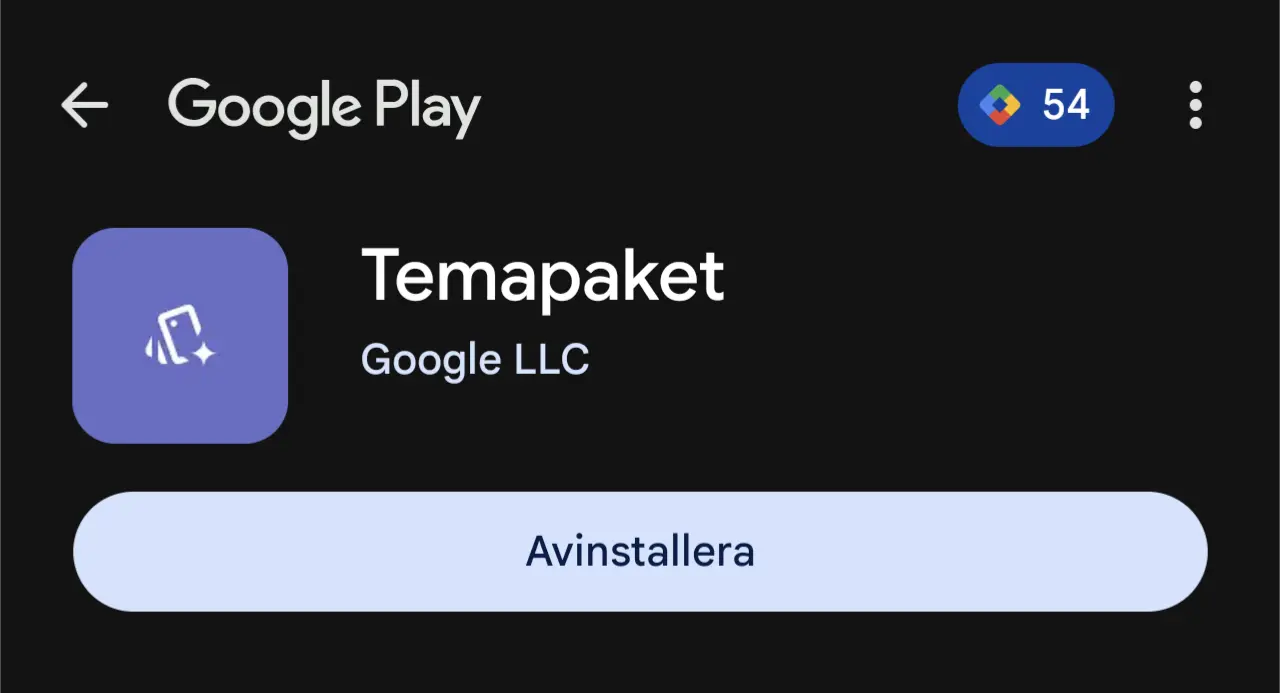Viewport: 1280px width, 693px height.
Task: Go back using the arrow icon
Action: [84, 105]
